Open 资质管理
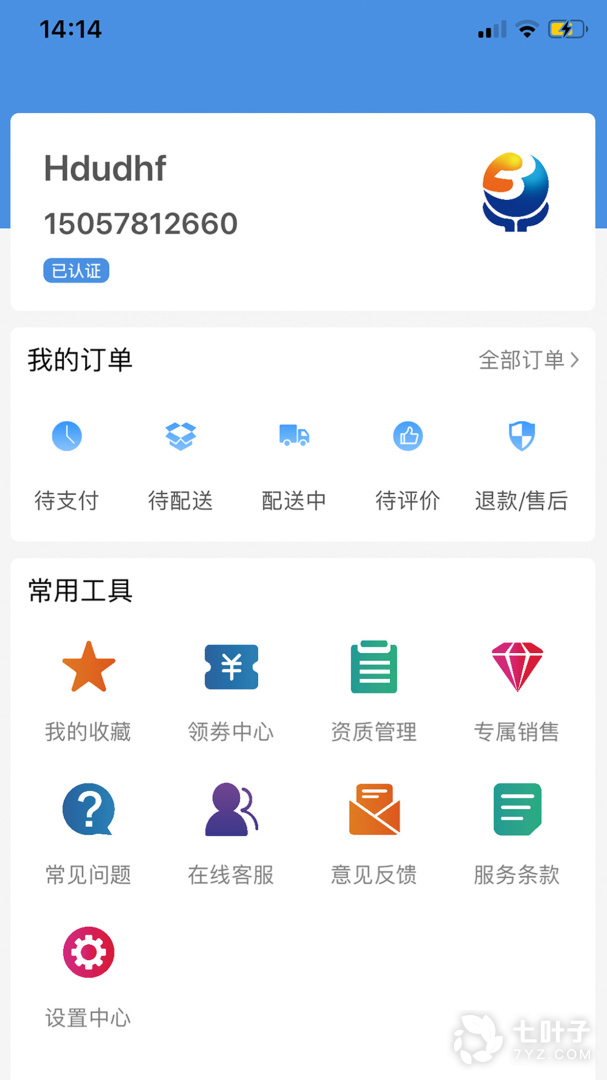This screenshot has width=607, height=1080. (374, 691)
